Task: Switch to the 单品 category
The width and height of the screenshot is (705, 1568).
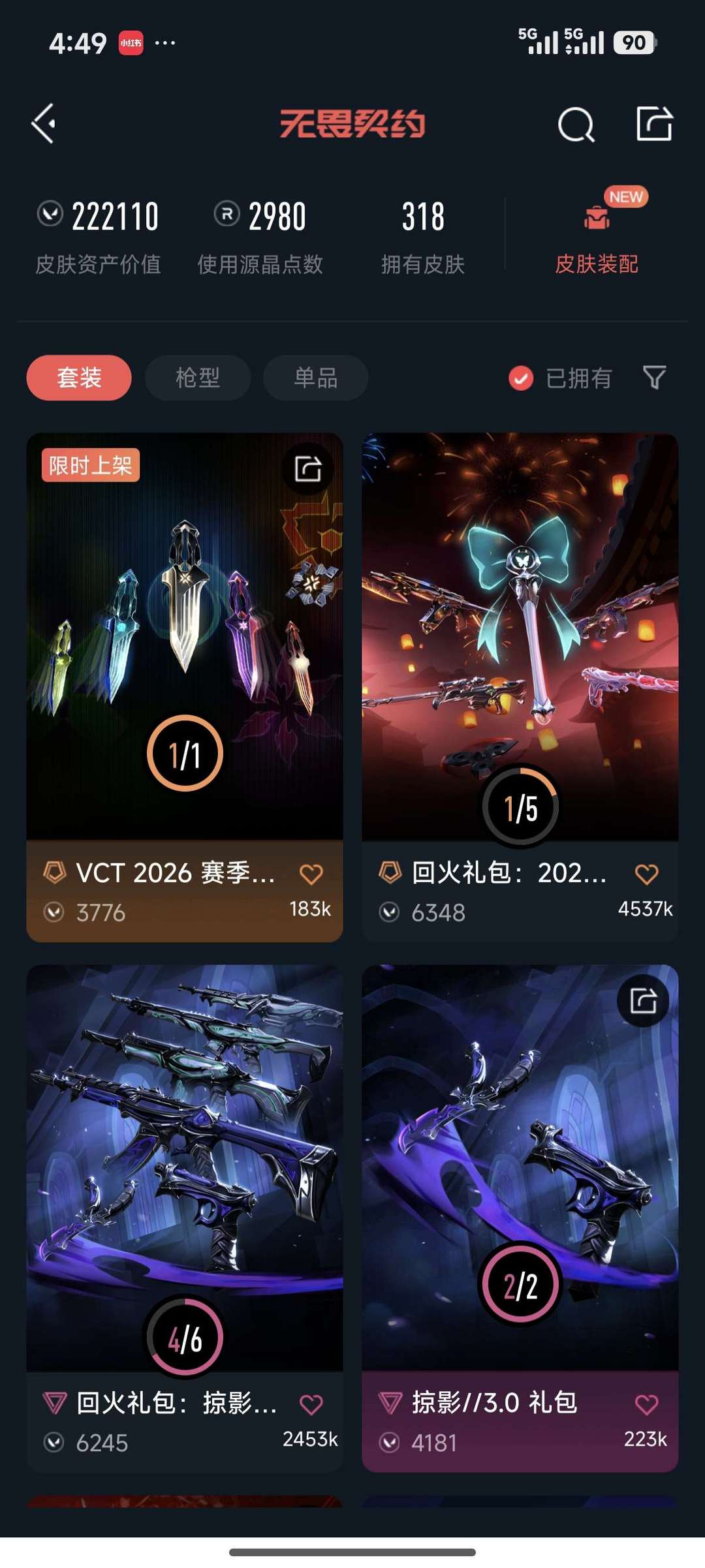Action: (315, 378)
